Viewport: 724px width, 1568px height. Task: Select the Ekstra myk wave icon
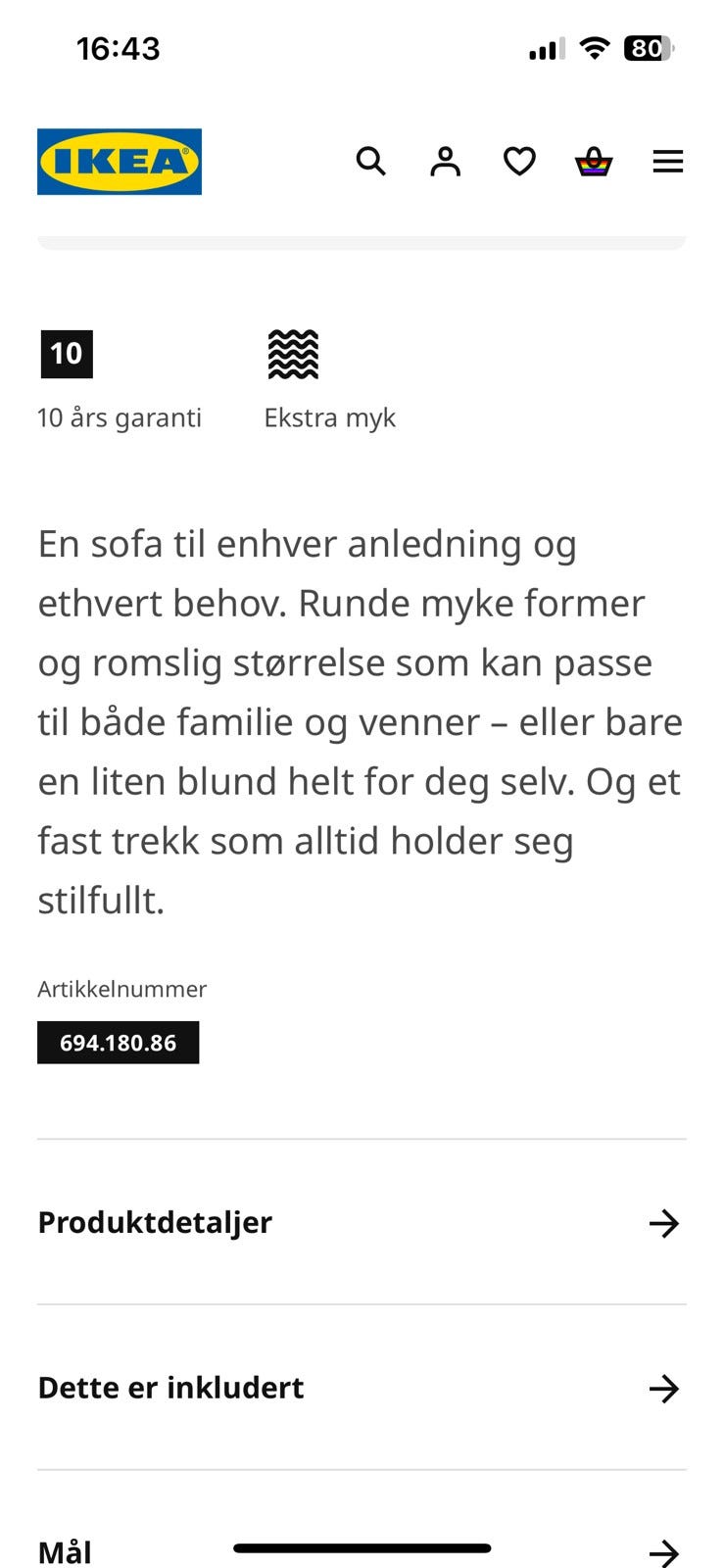click(293, 356)
